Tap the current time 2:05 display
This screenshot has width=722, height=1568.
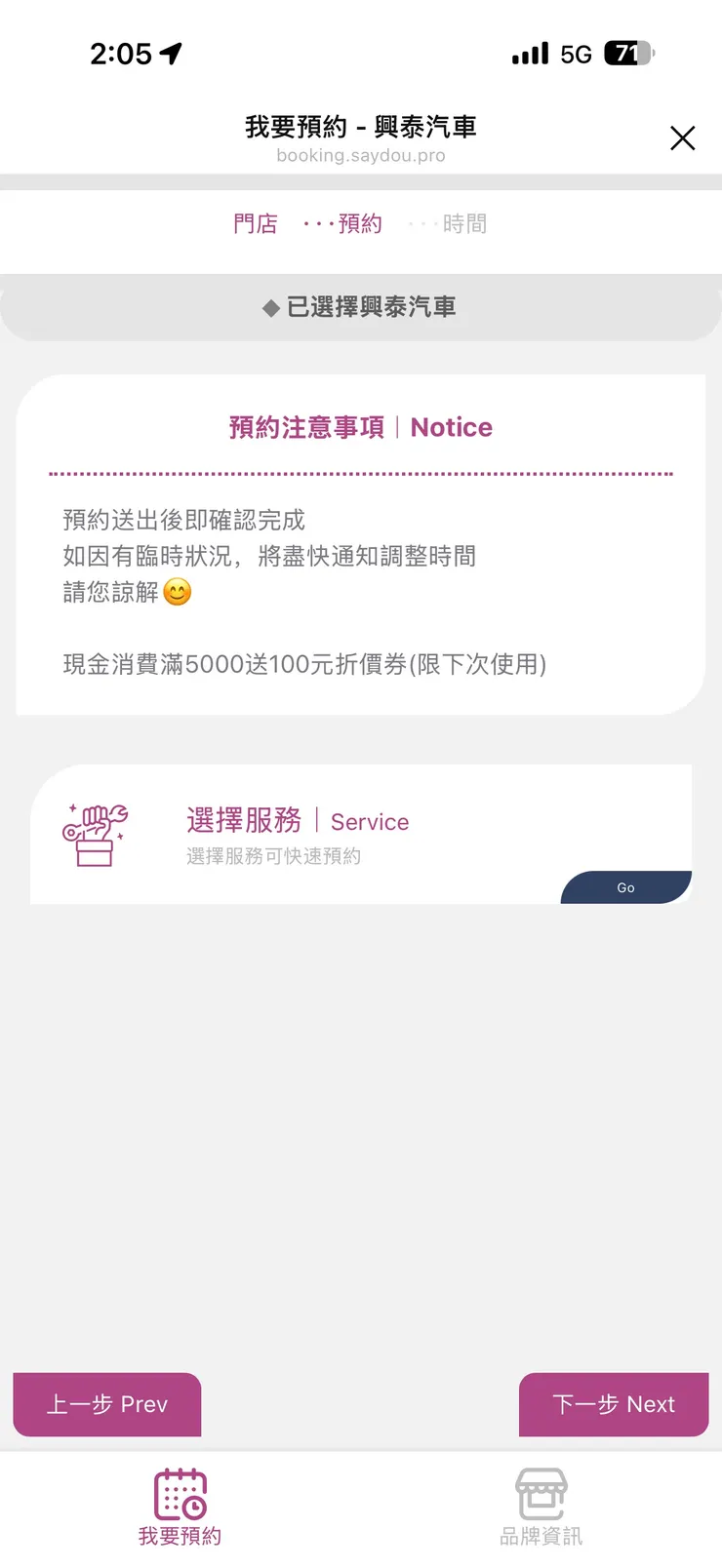(123, 54)
